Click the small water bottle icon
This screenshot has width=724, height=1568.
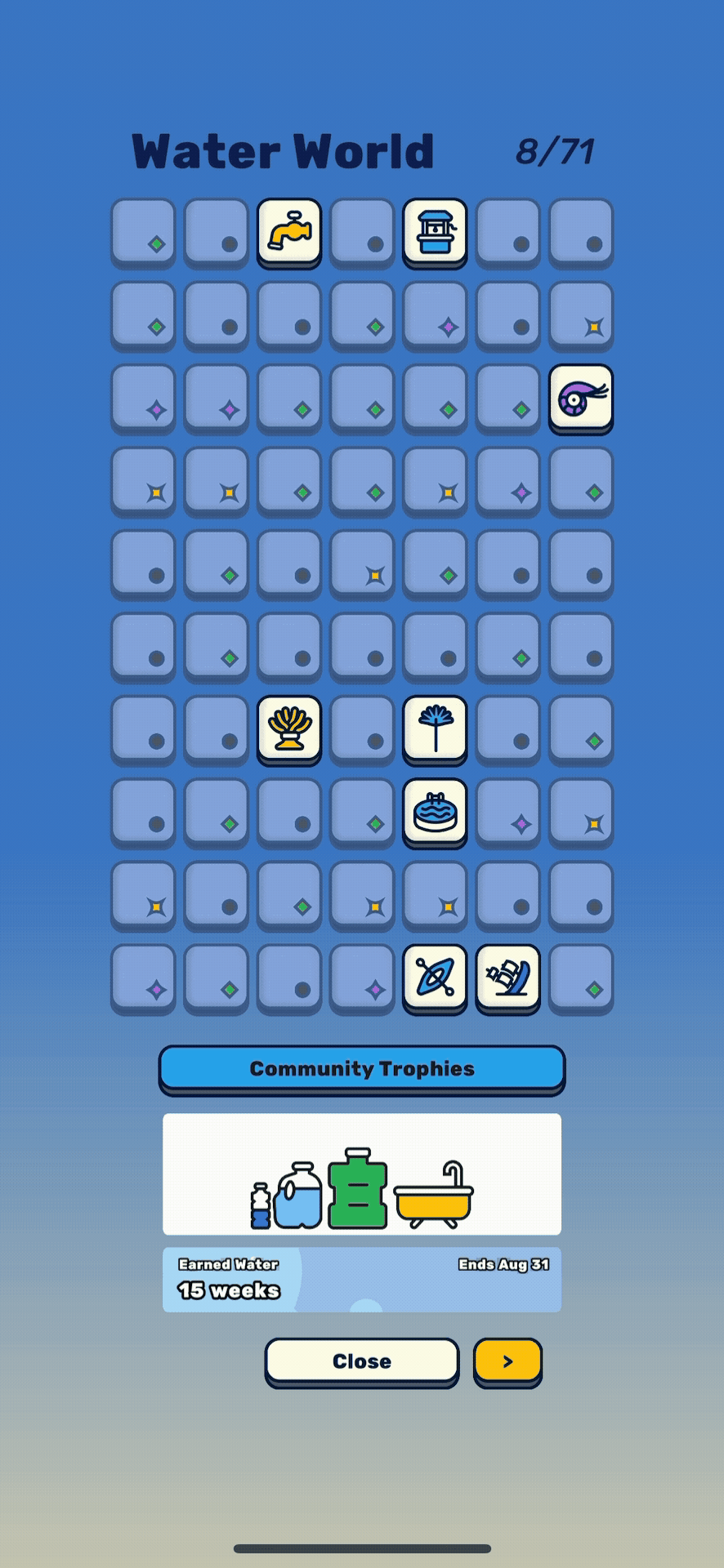pyautogui.click(x=261, y=1194)
